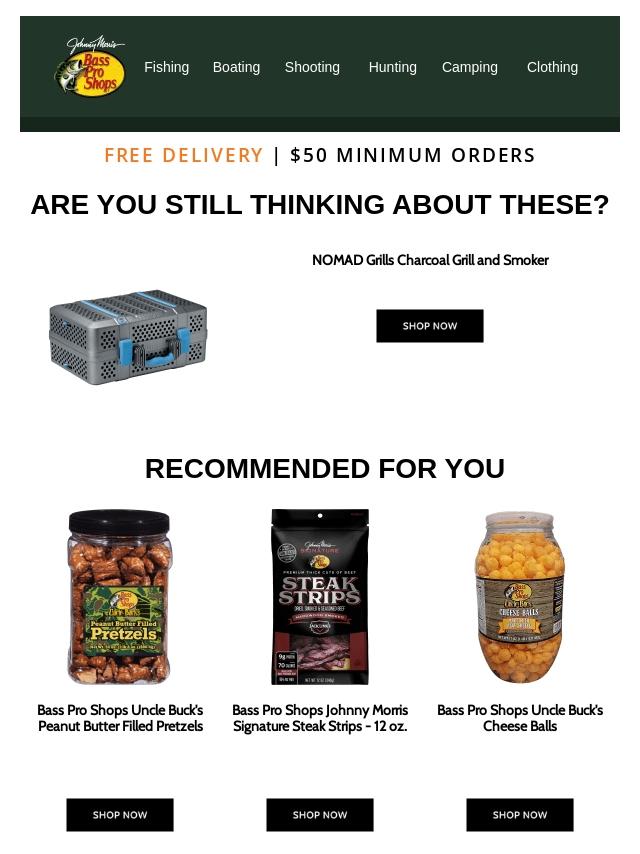
Task: Shop now for Peanut Butter Filled Pretzels
Action: [120, 815]
